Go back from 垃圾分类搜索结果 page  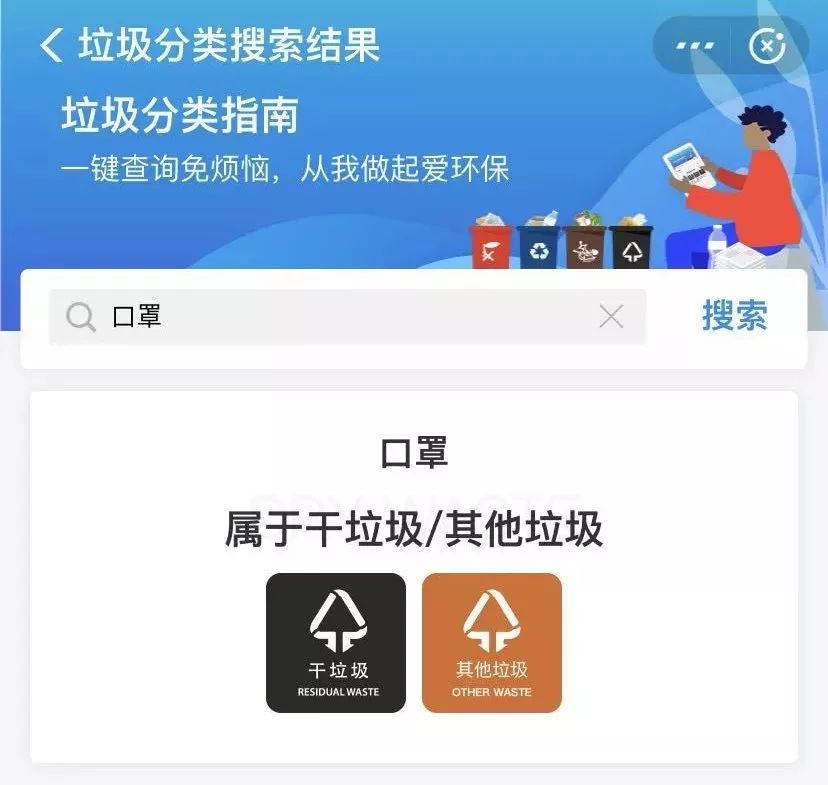click(50, 45)
